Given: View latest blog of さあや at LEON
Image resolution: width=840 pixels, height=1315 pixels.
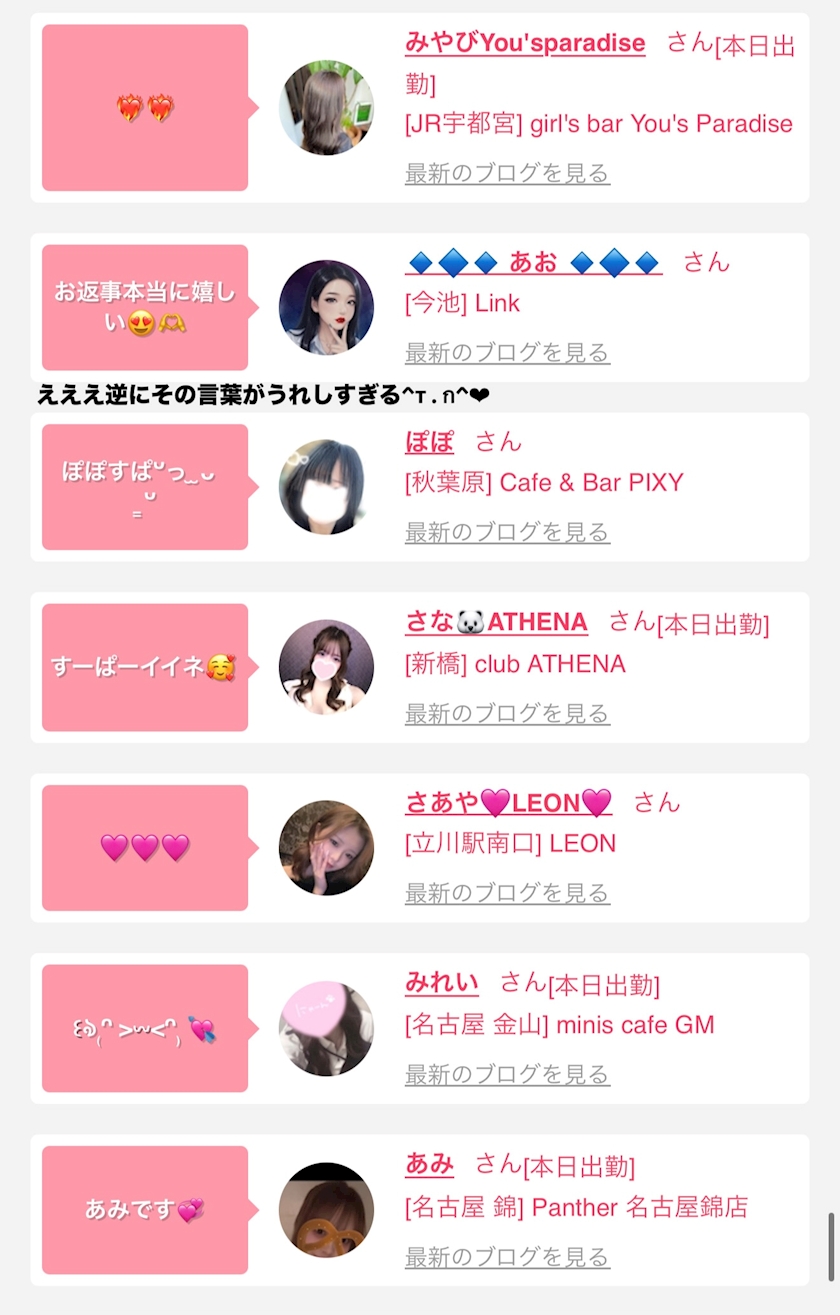Looking at the screenshot, I should tap(507, 892).
